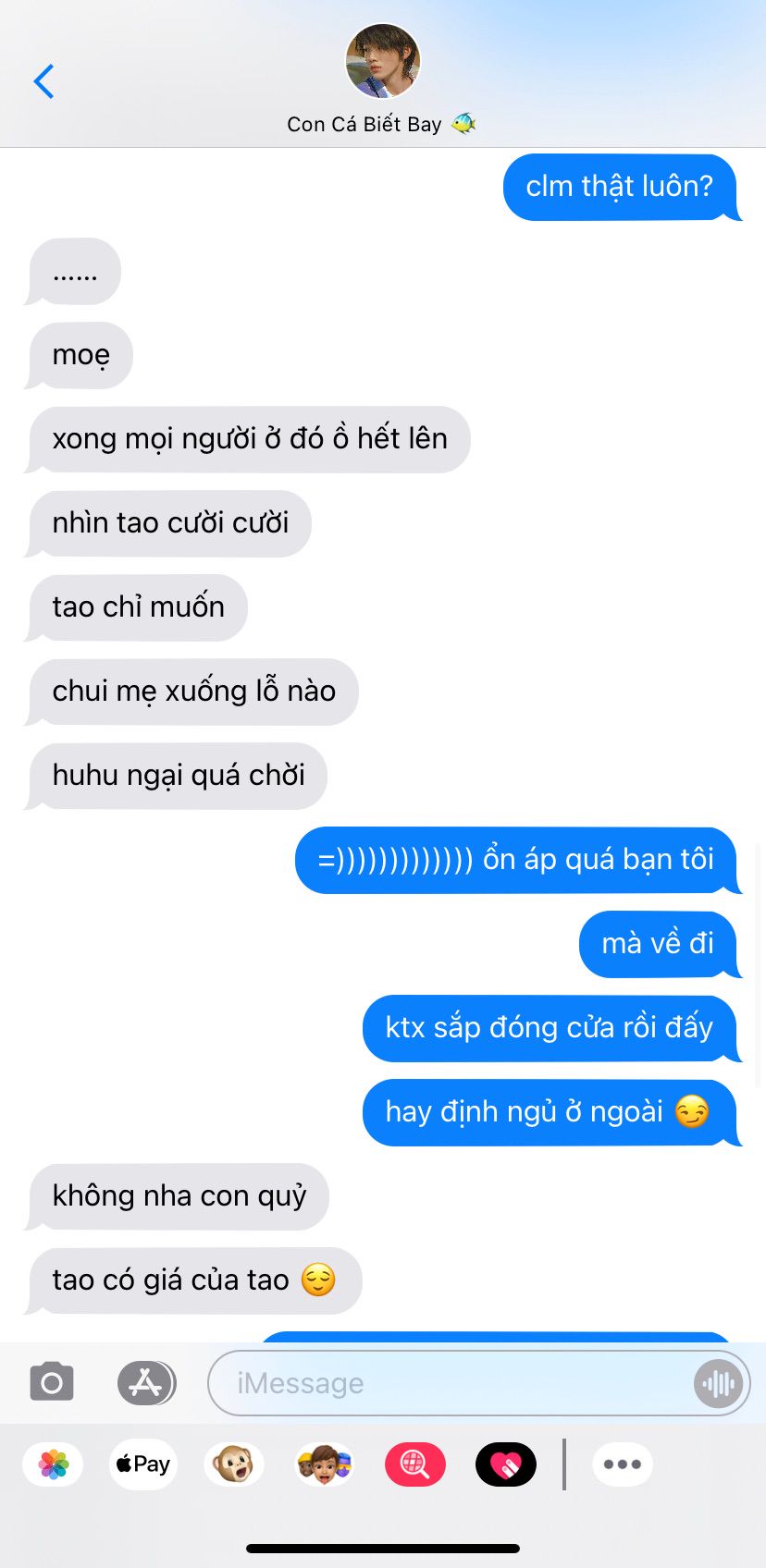Tap the iMessage text field

[x=453, y=1383]
